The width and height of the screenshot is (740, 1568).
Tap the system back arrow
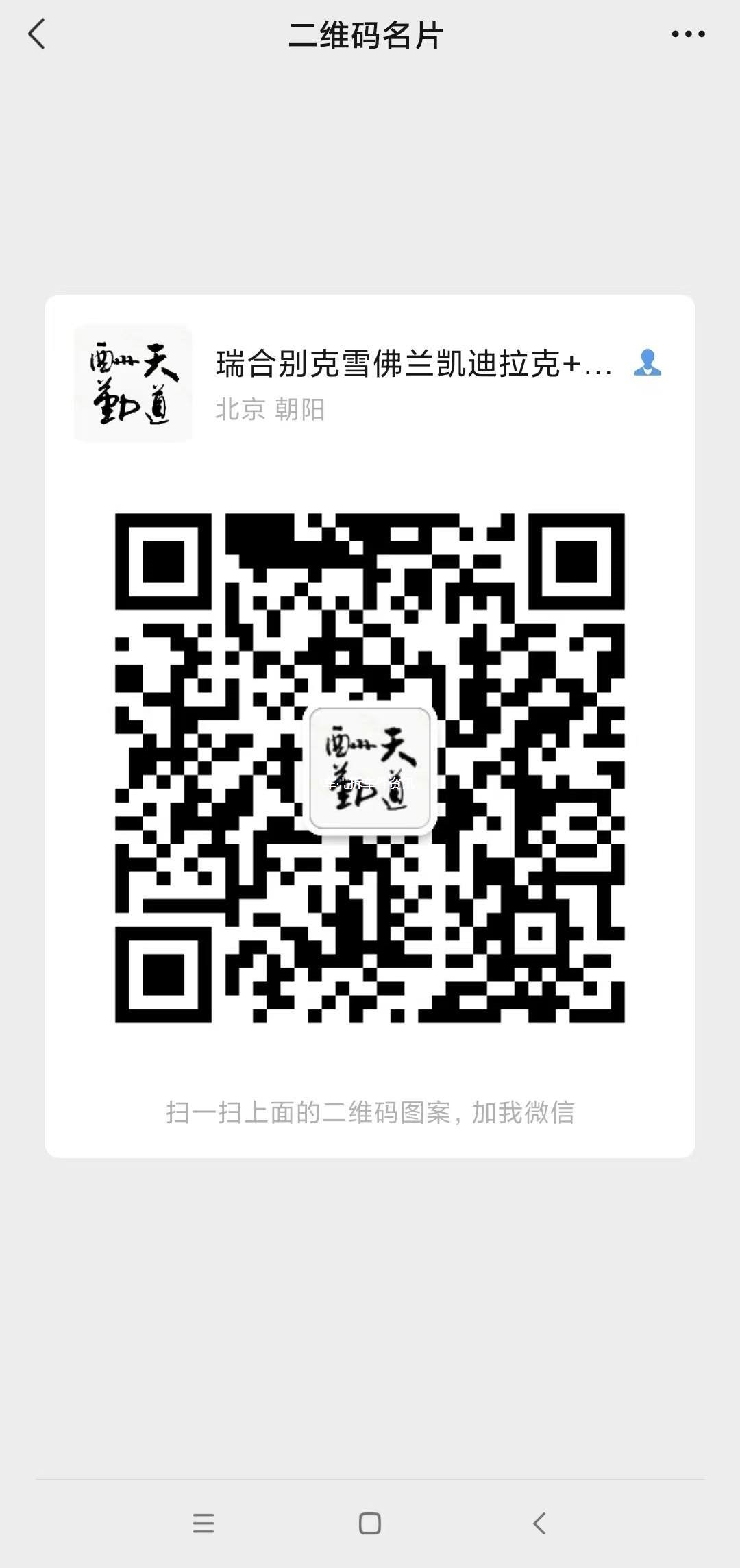pyautogui.click(x=539, y=1523)
